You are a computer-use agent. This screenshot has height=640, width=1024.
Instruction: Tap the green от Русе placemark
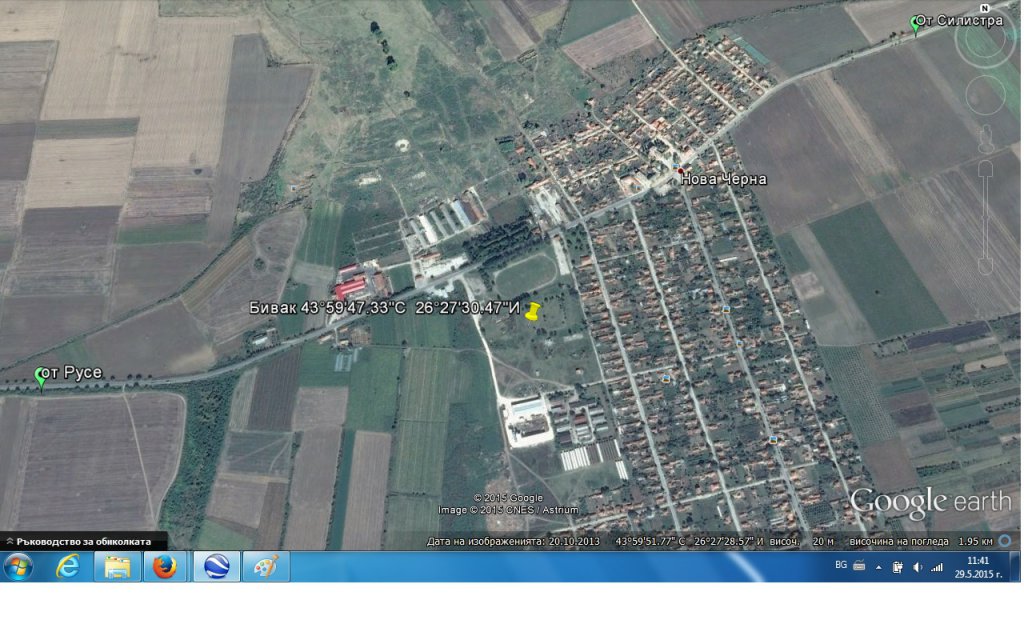[x=41, y=377]
